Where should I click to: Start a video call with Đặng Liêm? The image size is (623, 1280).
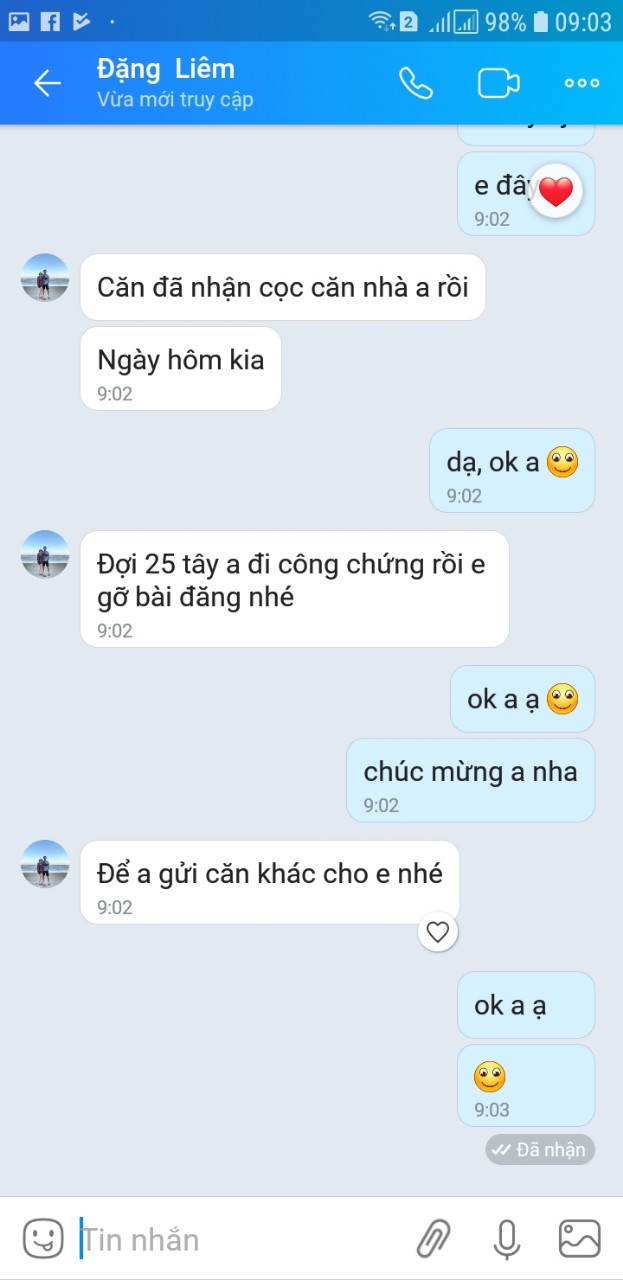point(498,83)
